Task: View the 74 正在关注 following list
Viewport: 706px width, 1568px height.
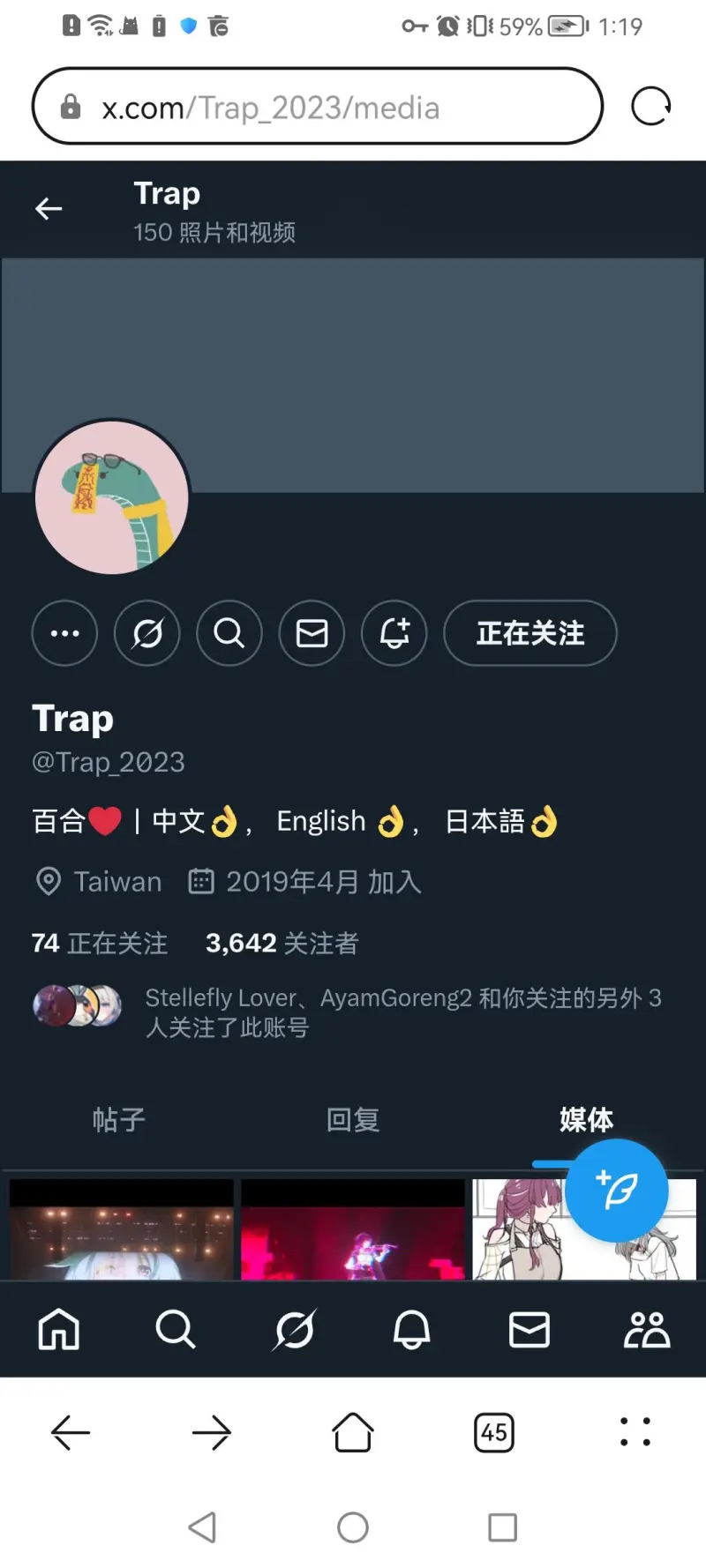Action: (x=100, y=943)
